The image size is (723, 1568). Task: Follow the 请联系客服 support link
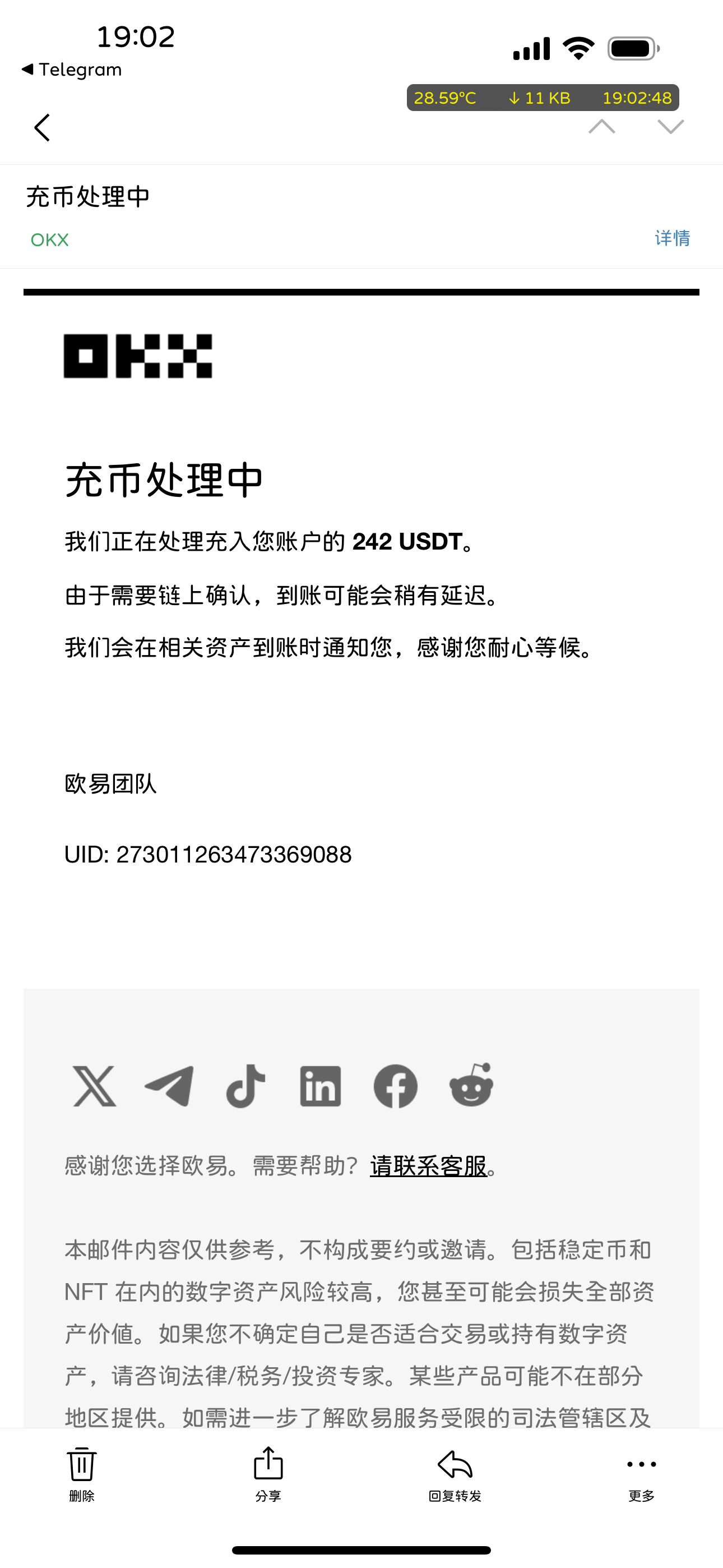[428, 1166]
